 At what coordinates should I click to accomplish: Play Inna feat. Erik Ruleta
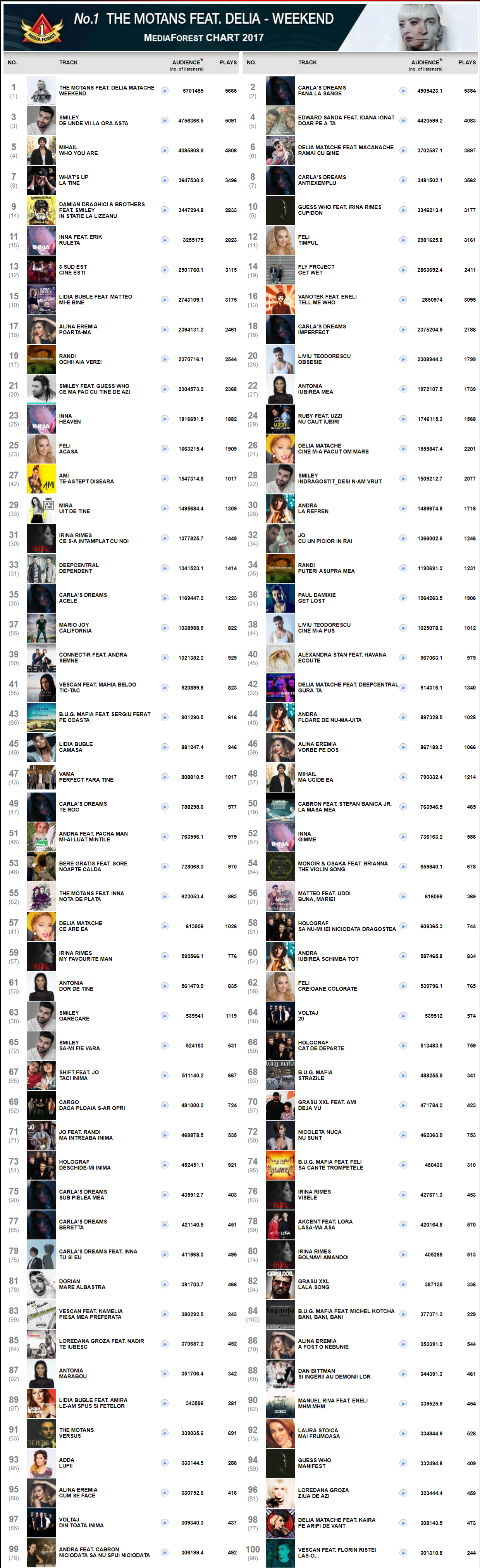164,240
